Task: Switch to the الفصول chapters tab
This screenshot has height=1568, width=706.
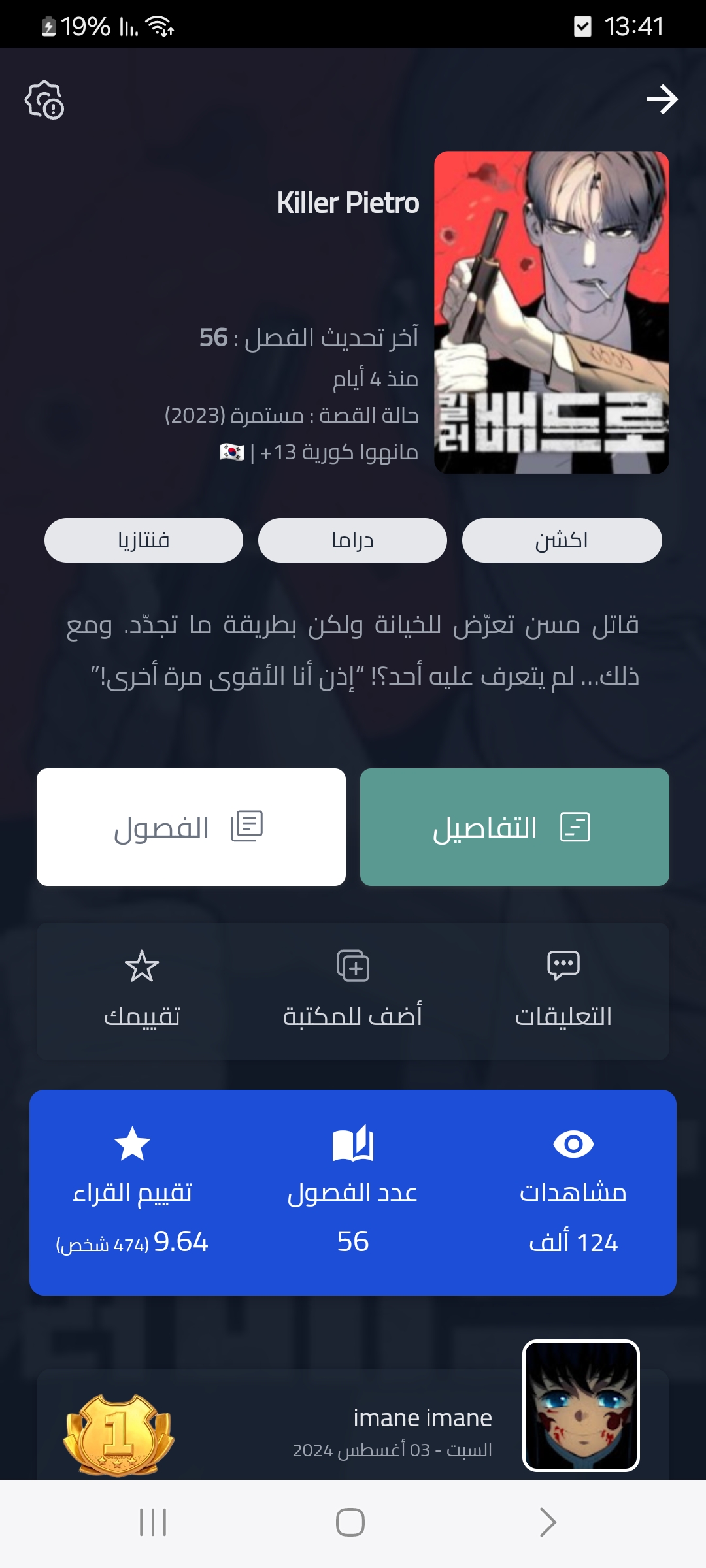Action: click(x=191, y=827)
